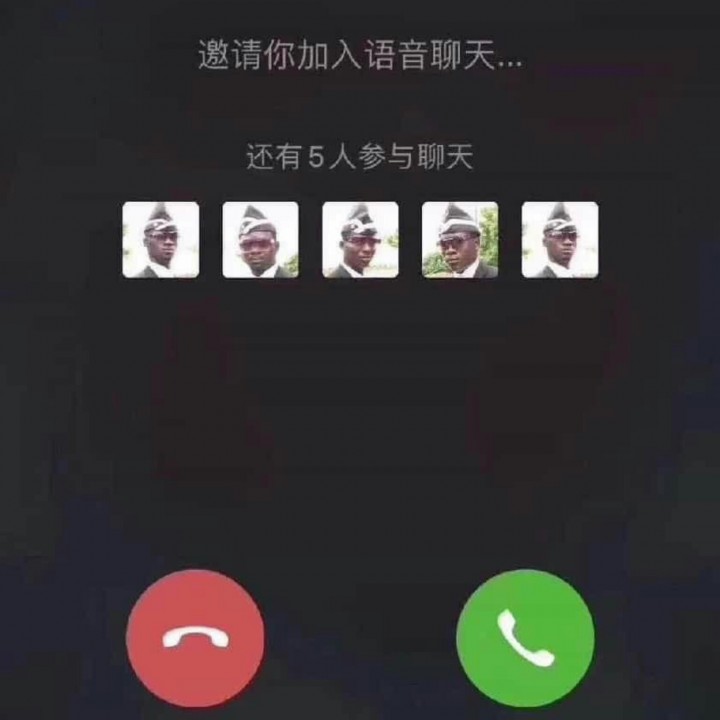The image size is (720, 720).
Task: Accept the voice chat with the green button
Action: pyautogui.click(x=525, y=638)
